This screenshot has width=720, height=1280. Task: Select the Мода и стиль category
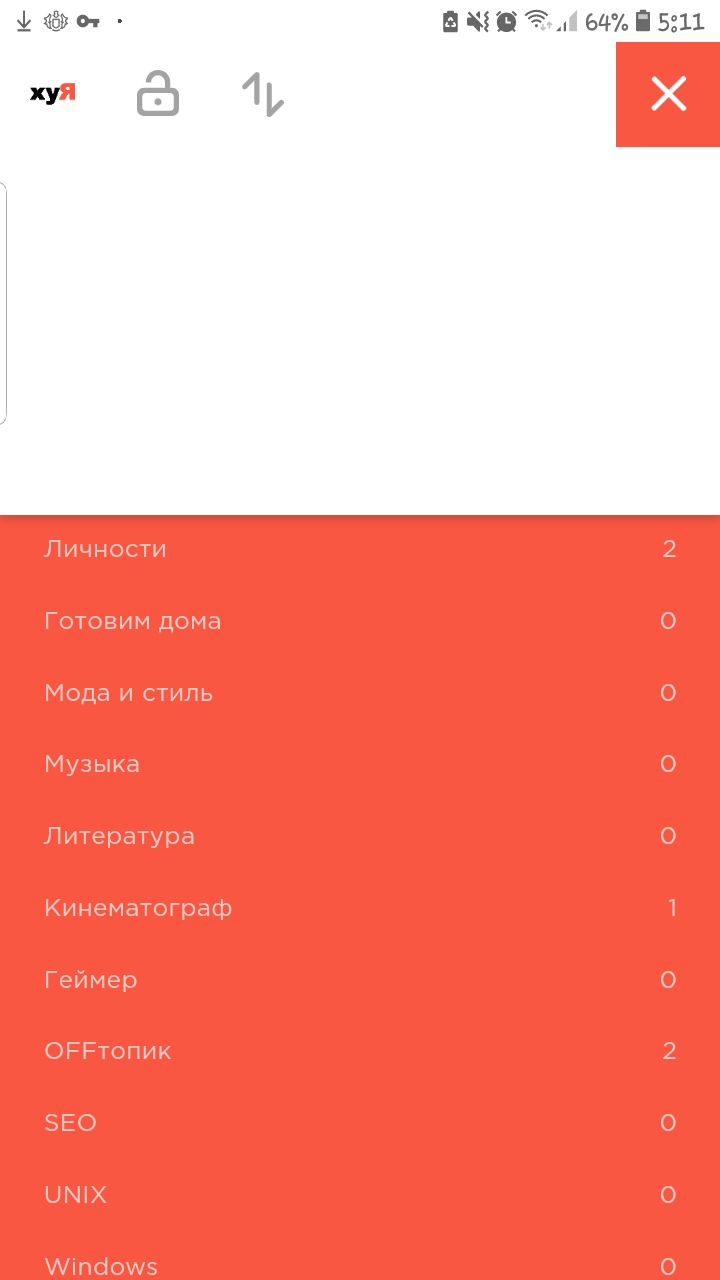coord(128,693)
